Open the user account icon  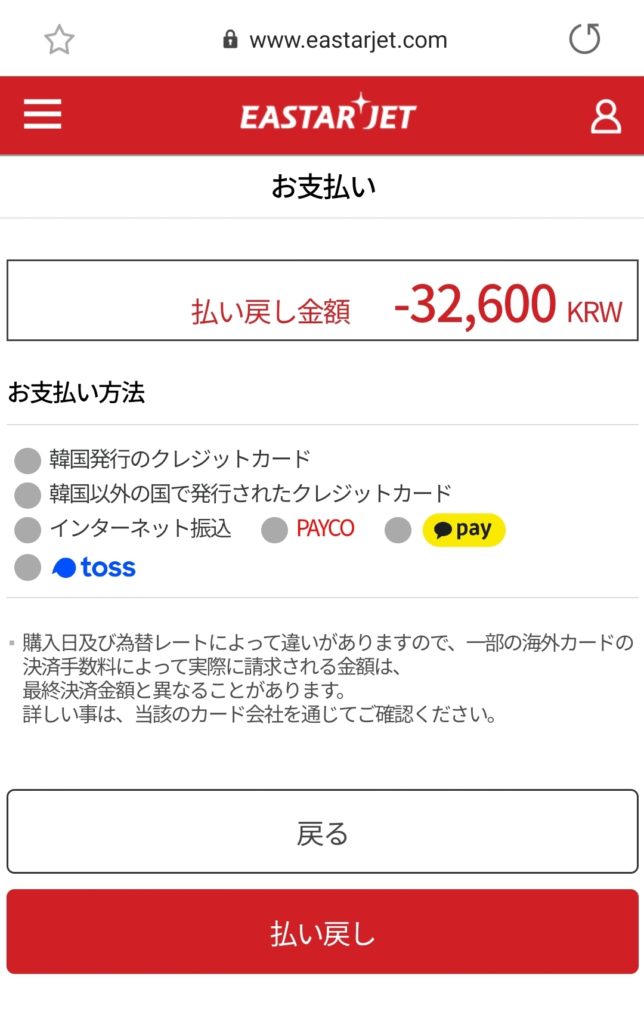tap(605, 116)
